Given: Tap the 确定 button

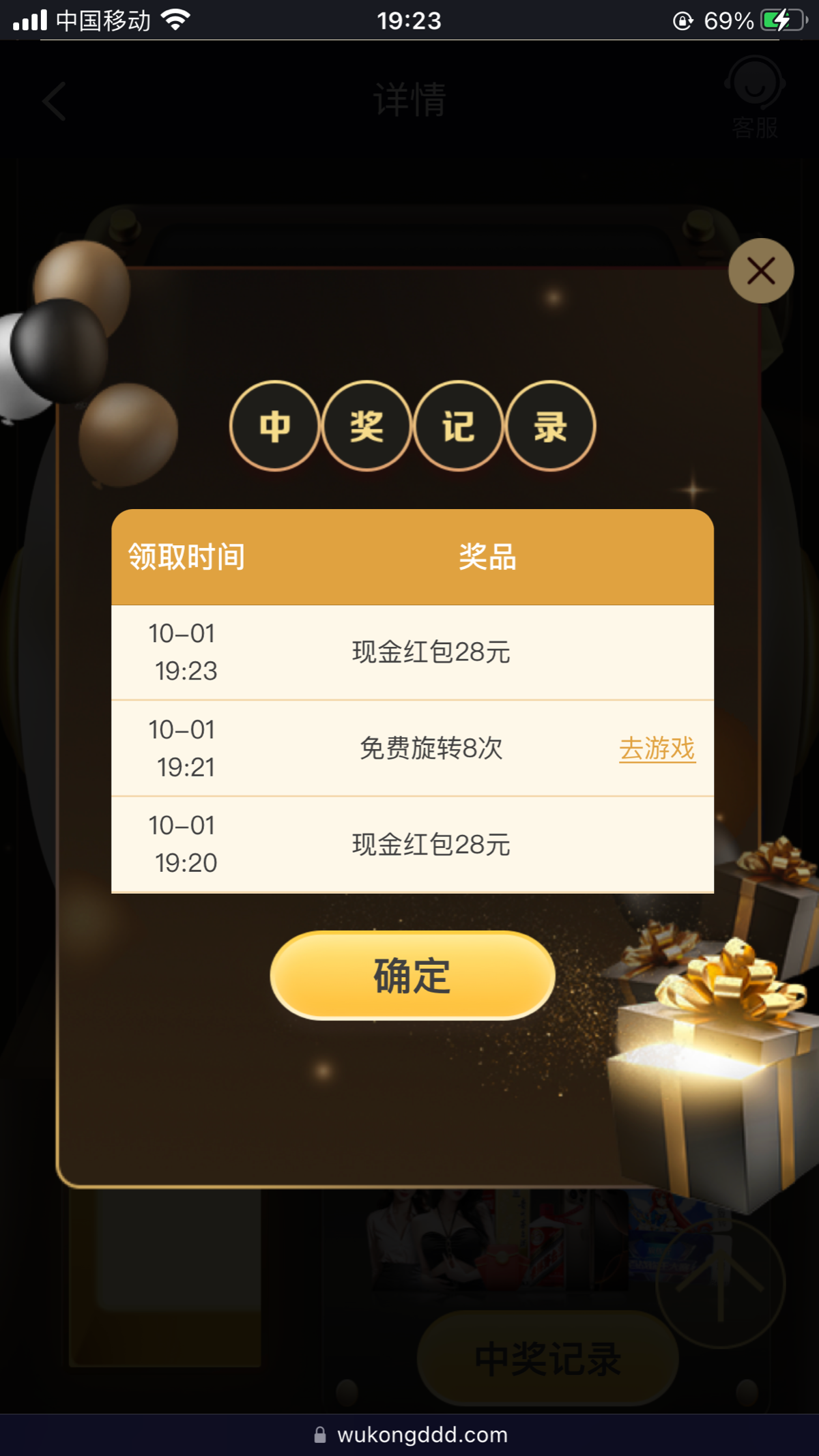Looking at the screenshot, I should pyautogui.click(x=412, y=975).
